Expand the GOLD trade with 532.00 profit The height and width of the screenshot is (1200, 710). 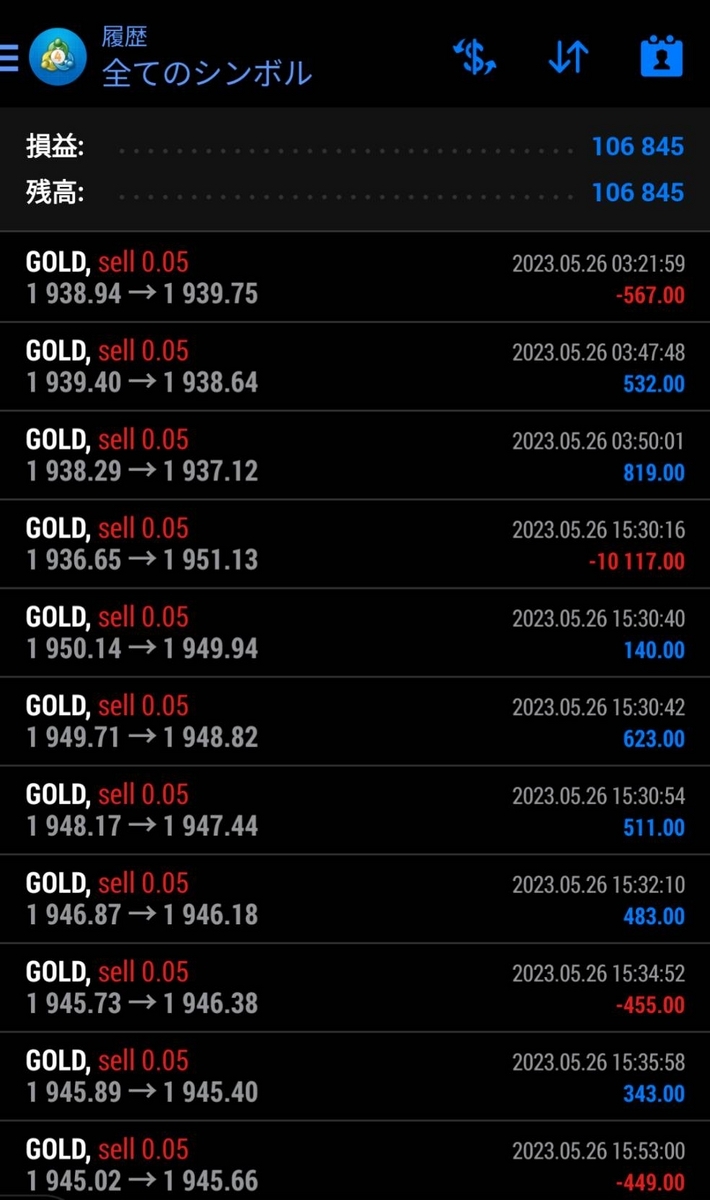coord(355,367)
